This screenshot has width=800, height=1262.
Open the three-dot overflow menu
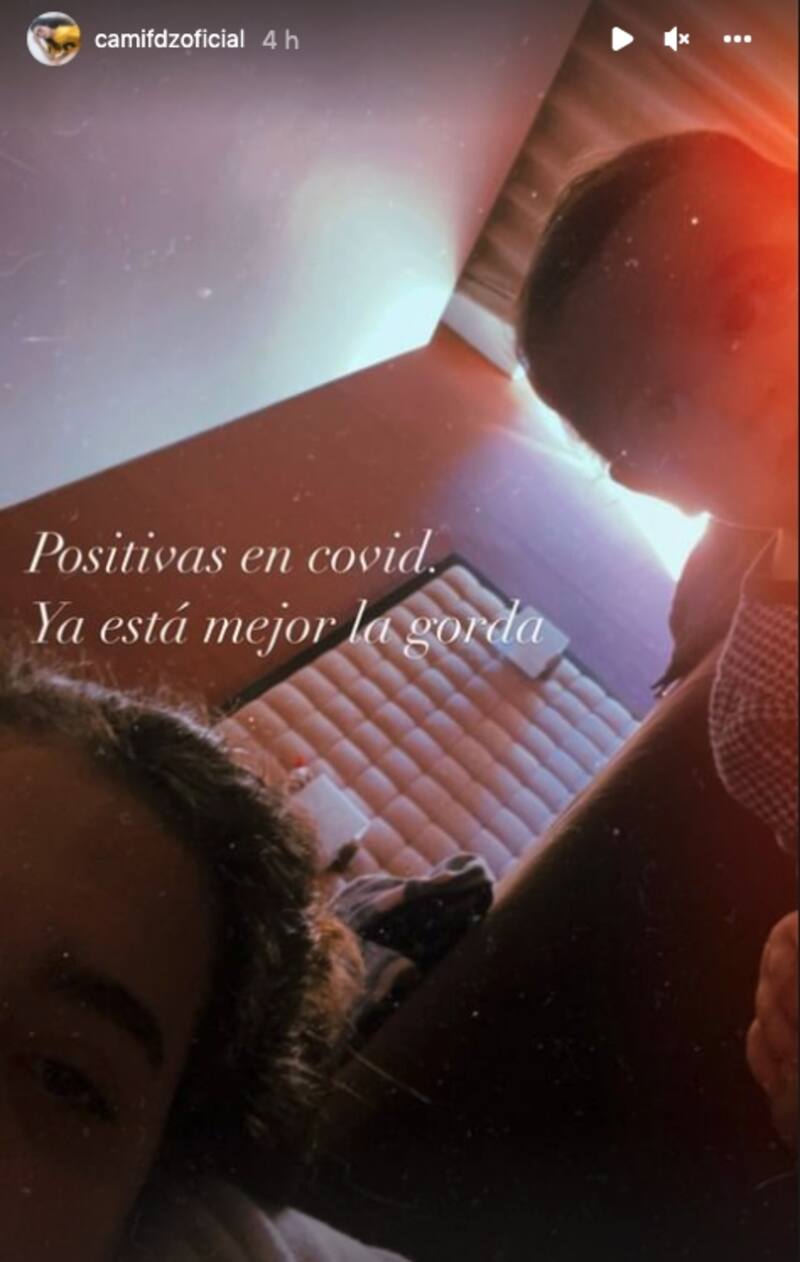tap(737, 39)
